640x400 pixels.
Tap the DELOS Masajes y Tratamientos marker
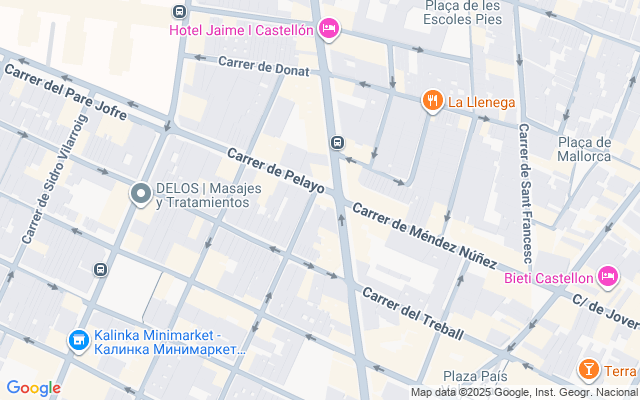(x=141, y=194)
